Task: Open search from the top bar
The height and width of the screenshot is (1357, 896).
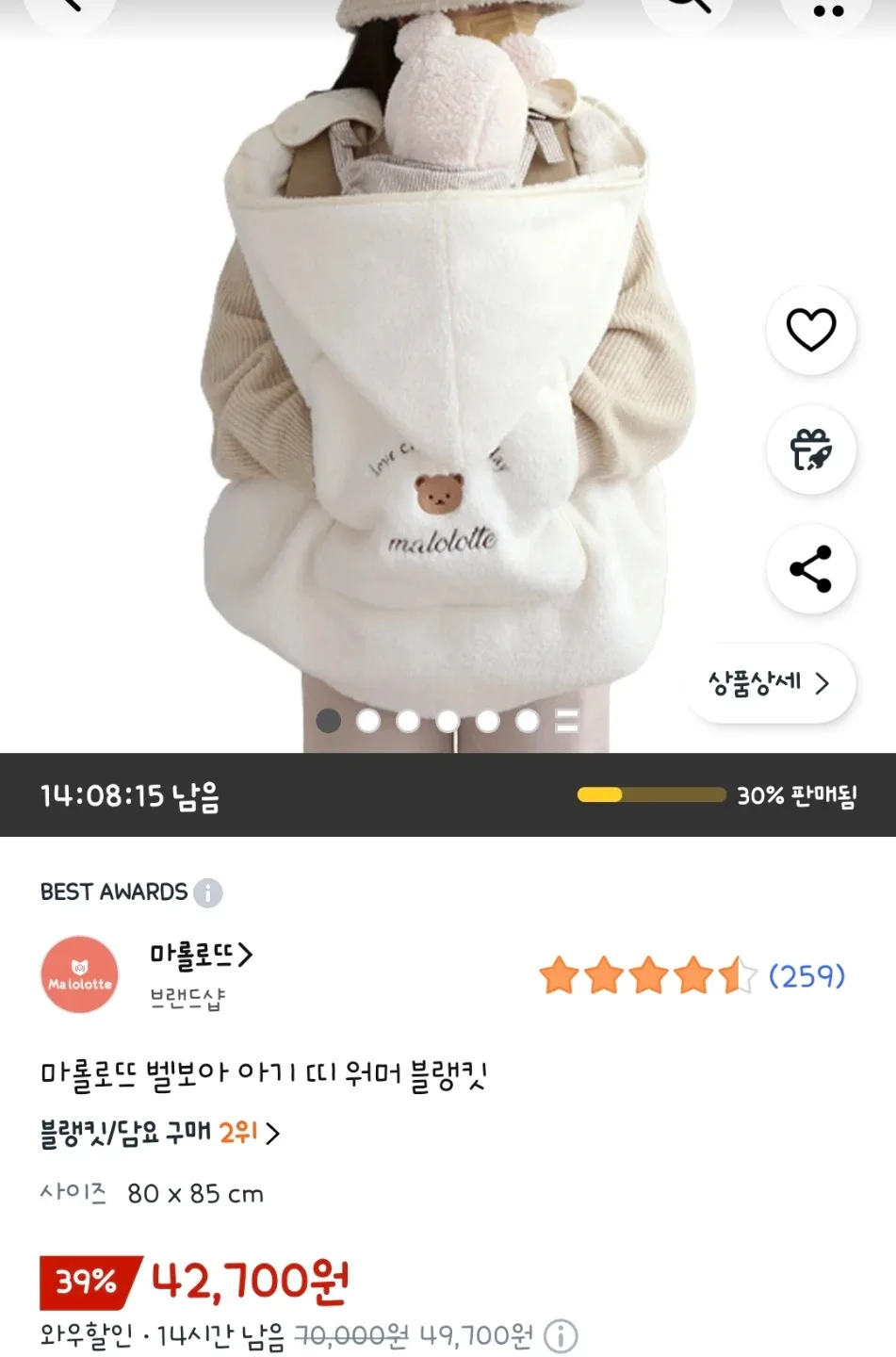Action: (688, 8)
